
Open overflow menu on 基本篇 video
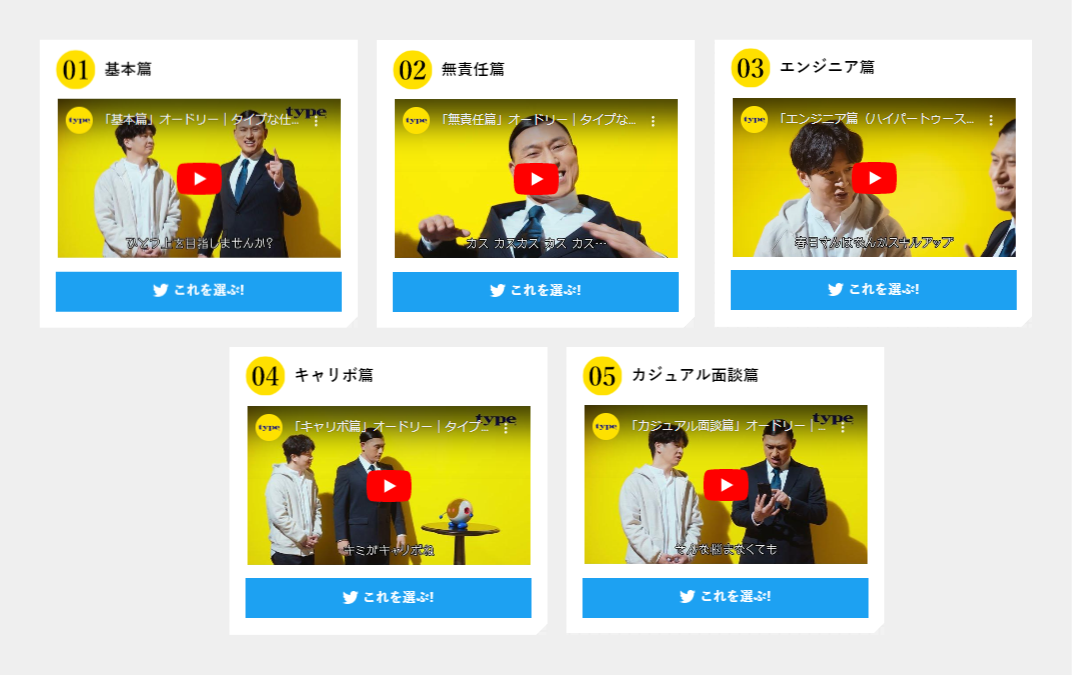(316, 121)
